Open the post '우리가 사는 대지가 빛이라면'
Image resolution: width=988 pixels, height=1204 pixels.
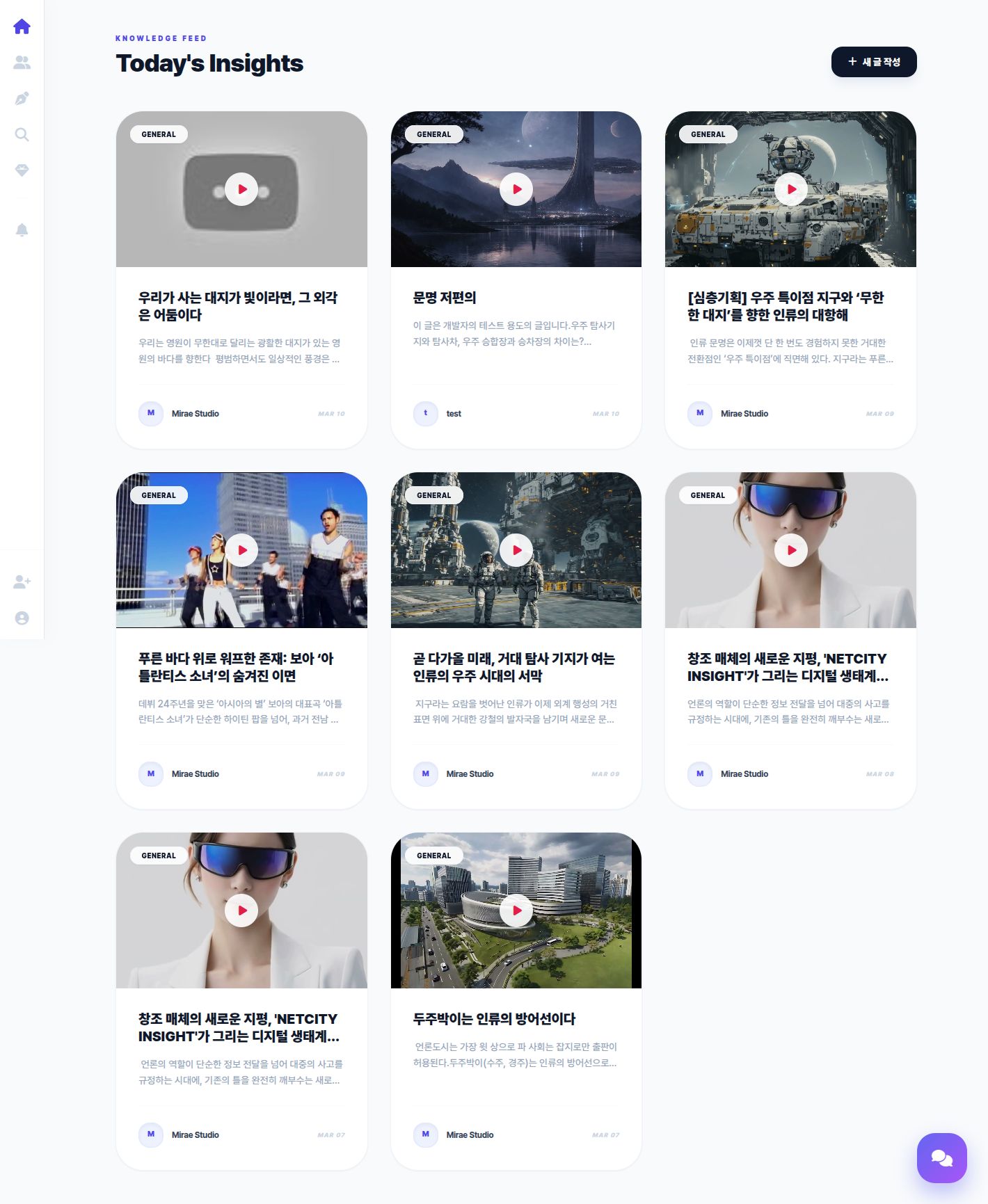click(237, 306)
